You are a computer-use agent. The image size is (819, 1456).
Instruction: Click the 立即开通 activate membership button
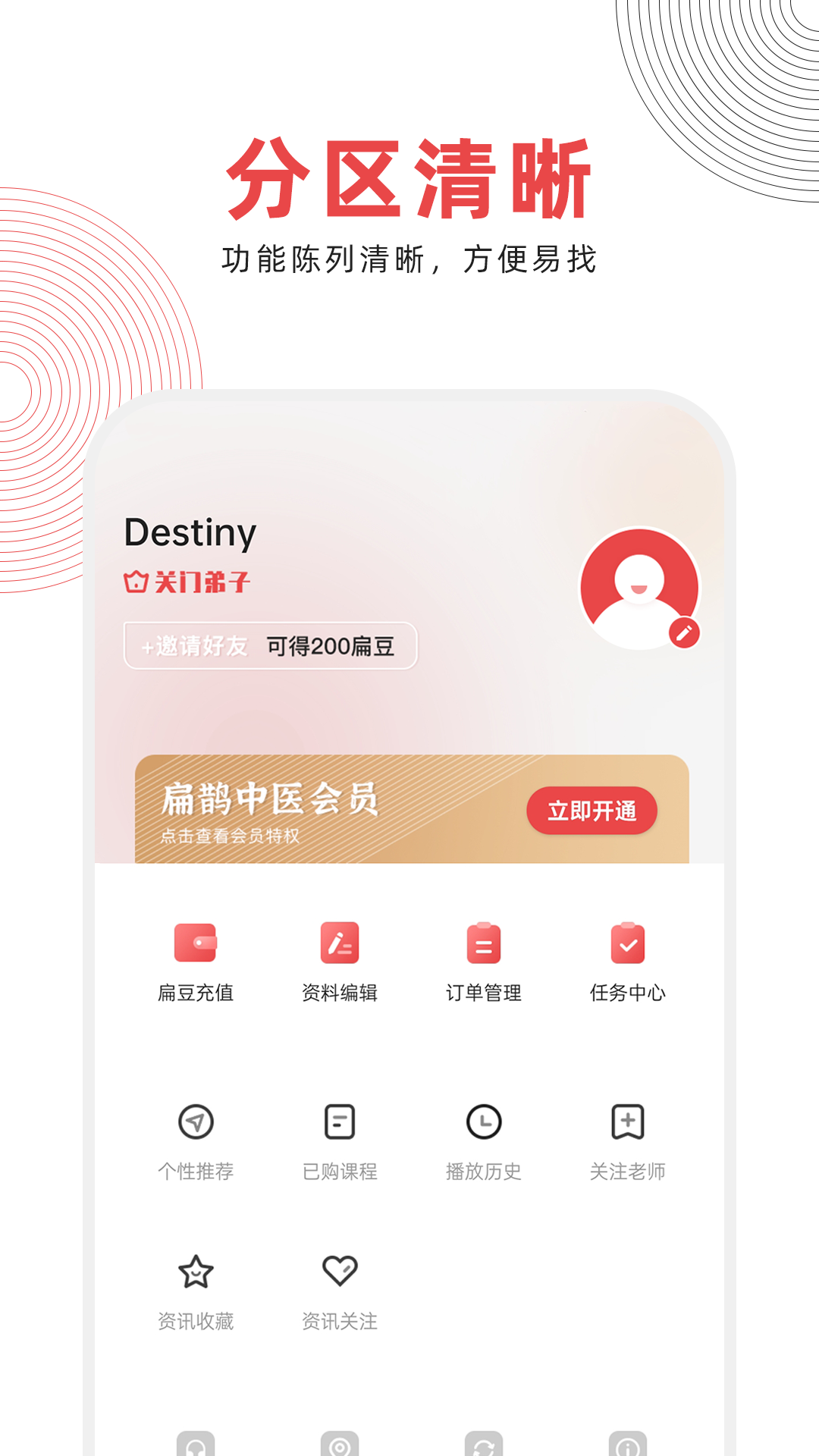coord(594,811)
